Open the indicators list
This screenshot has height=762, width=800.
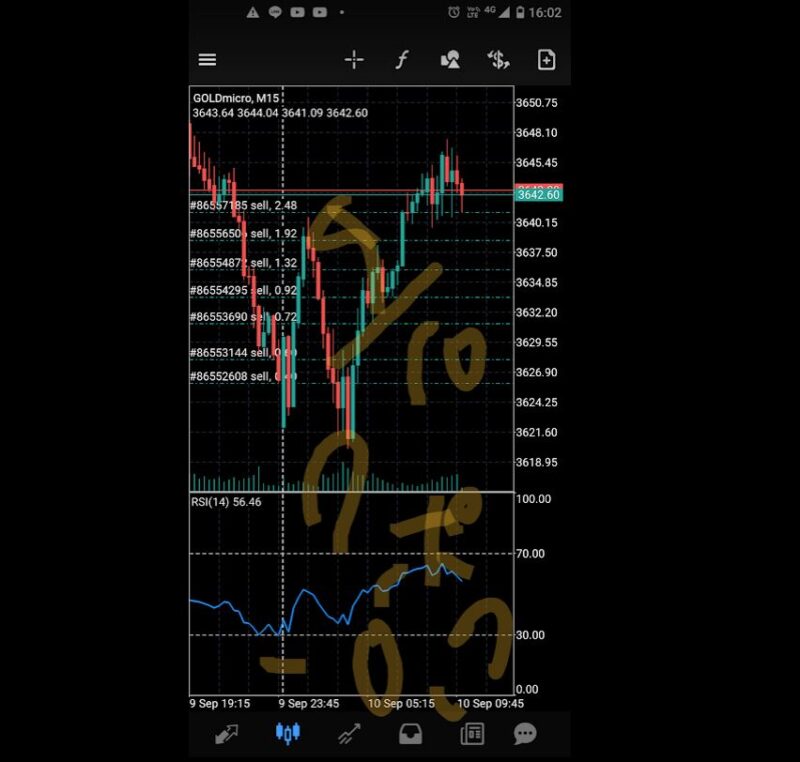click(402, 60)
